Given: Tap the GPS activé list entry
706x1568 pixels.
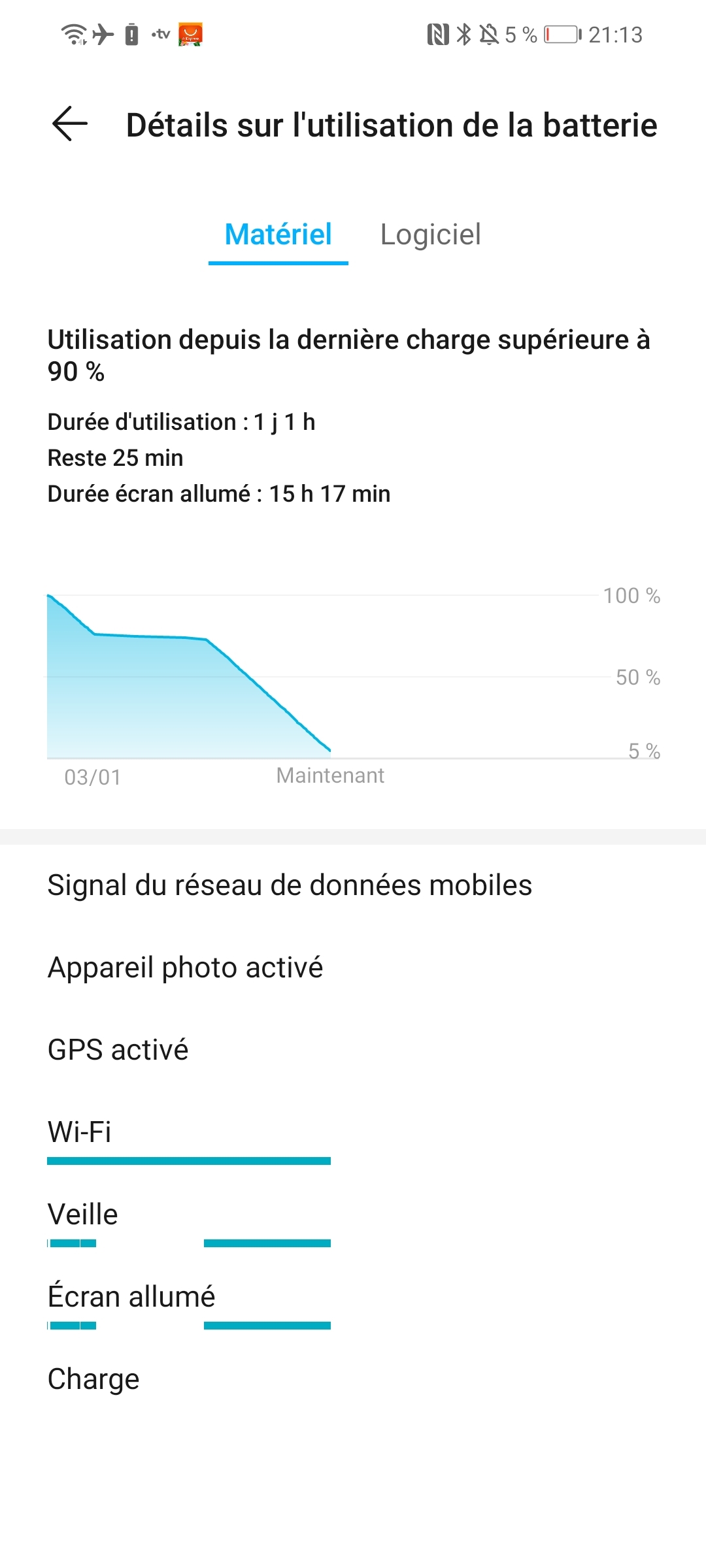Looking at the screenshot, I should click(x=118, y=1049).
